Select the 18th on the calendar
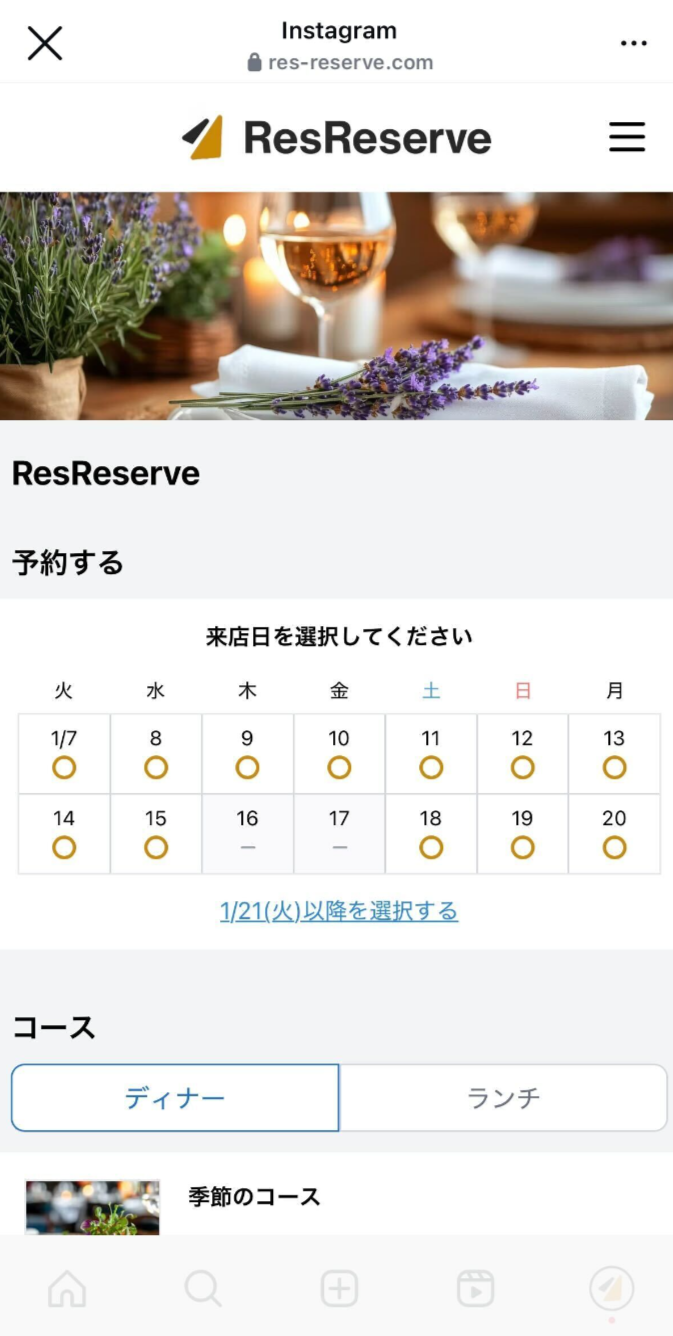This screenshot has height=1336, width=673. 431,834
